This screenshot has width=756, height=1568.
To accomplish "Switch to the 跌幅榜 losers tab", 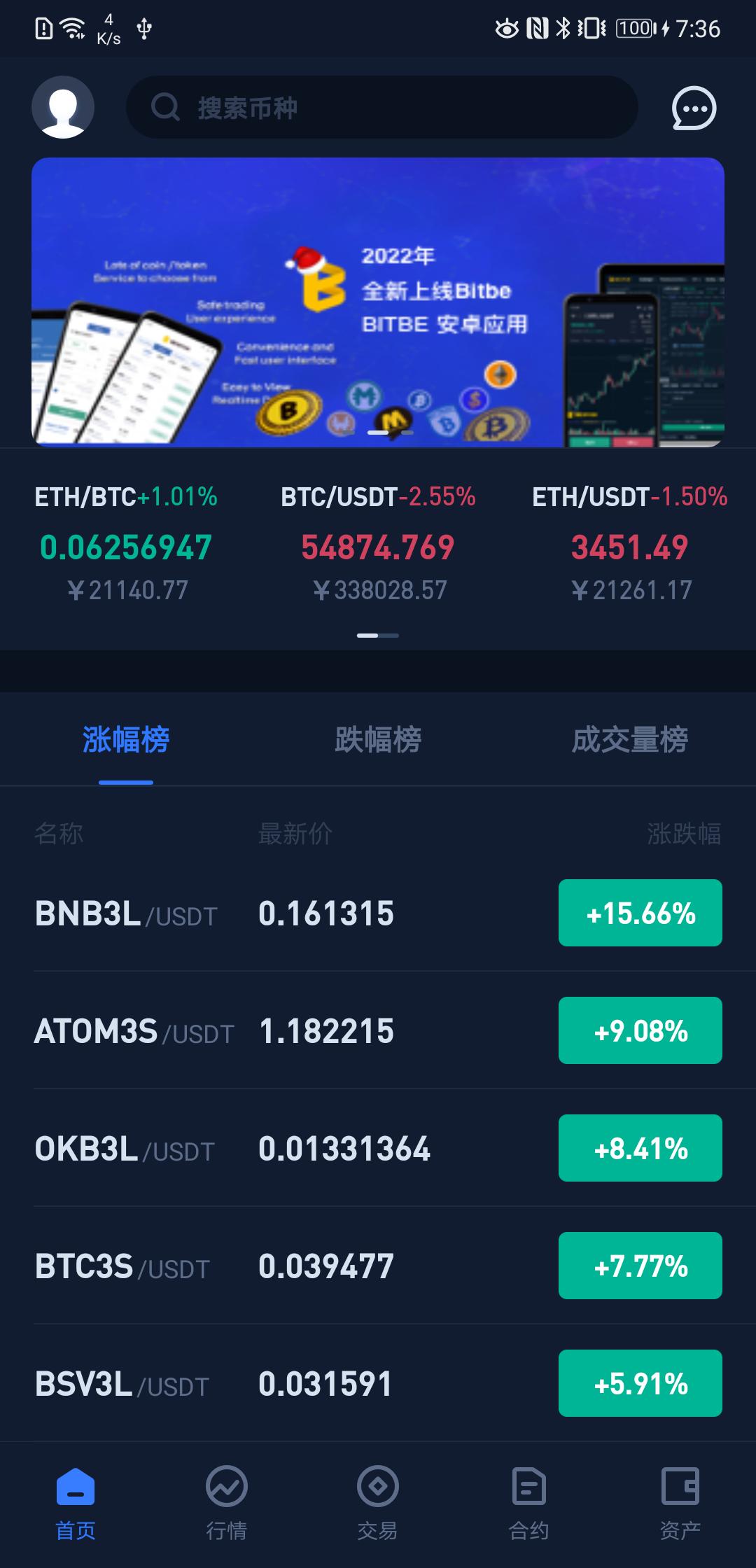I will [378, 740].
